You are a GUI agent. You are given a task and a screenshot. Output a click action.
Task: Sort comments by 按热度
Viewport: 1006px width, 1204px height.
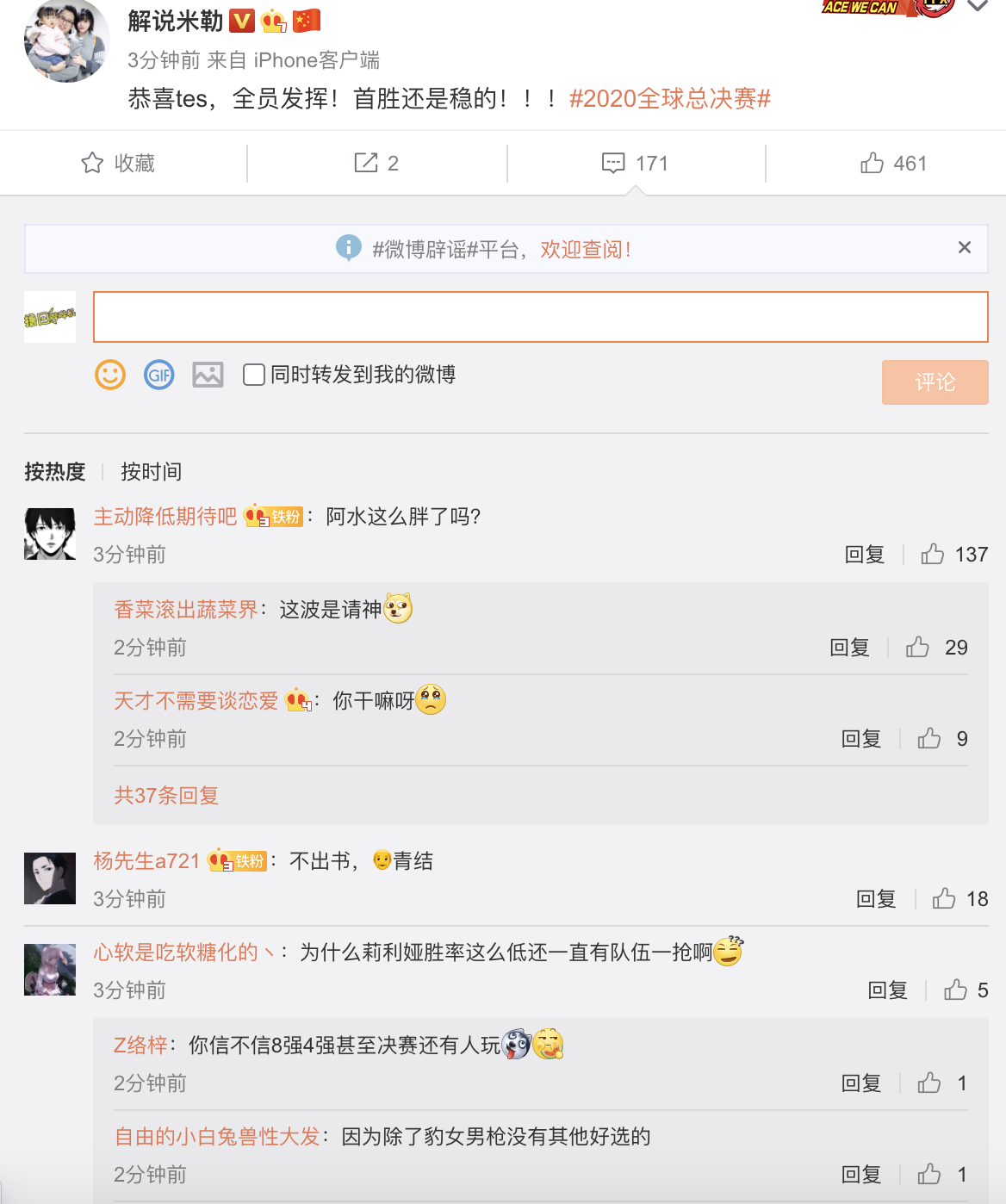coord(55,472)
